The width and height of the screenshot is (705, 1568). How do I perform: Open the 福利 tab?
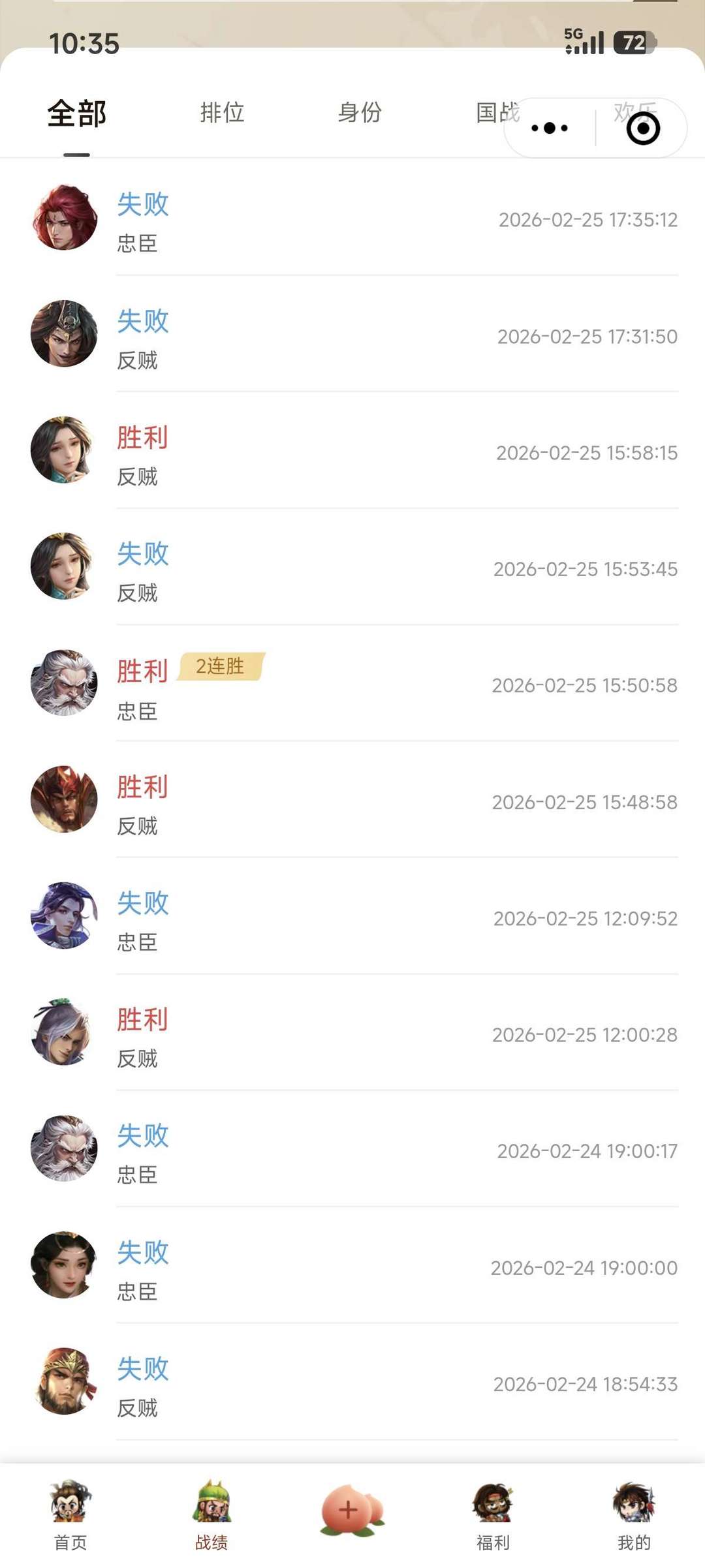[493, 1515]
